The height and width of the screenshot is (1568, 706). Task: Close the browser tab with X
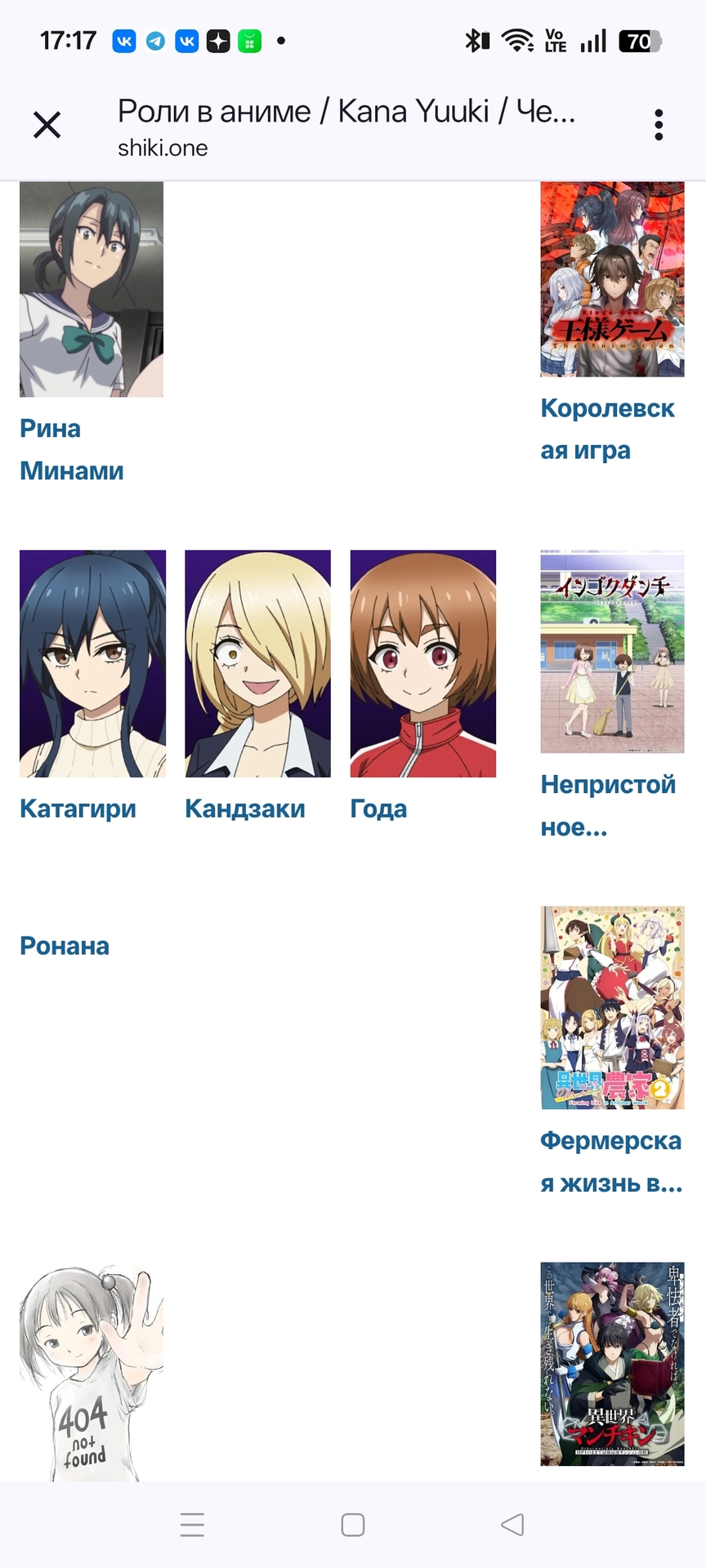tap(47, 125)
